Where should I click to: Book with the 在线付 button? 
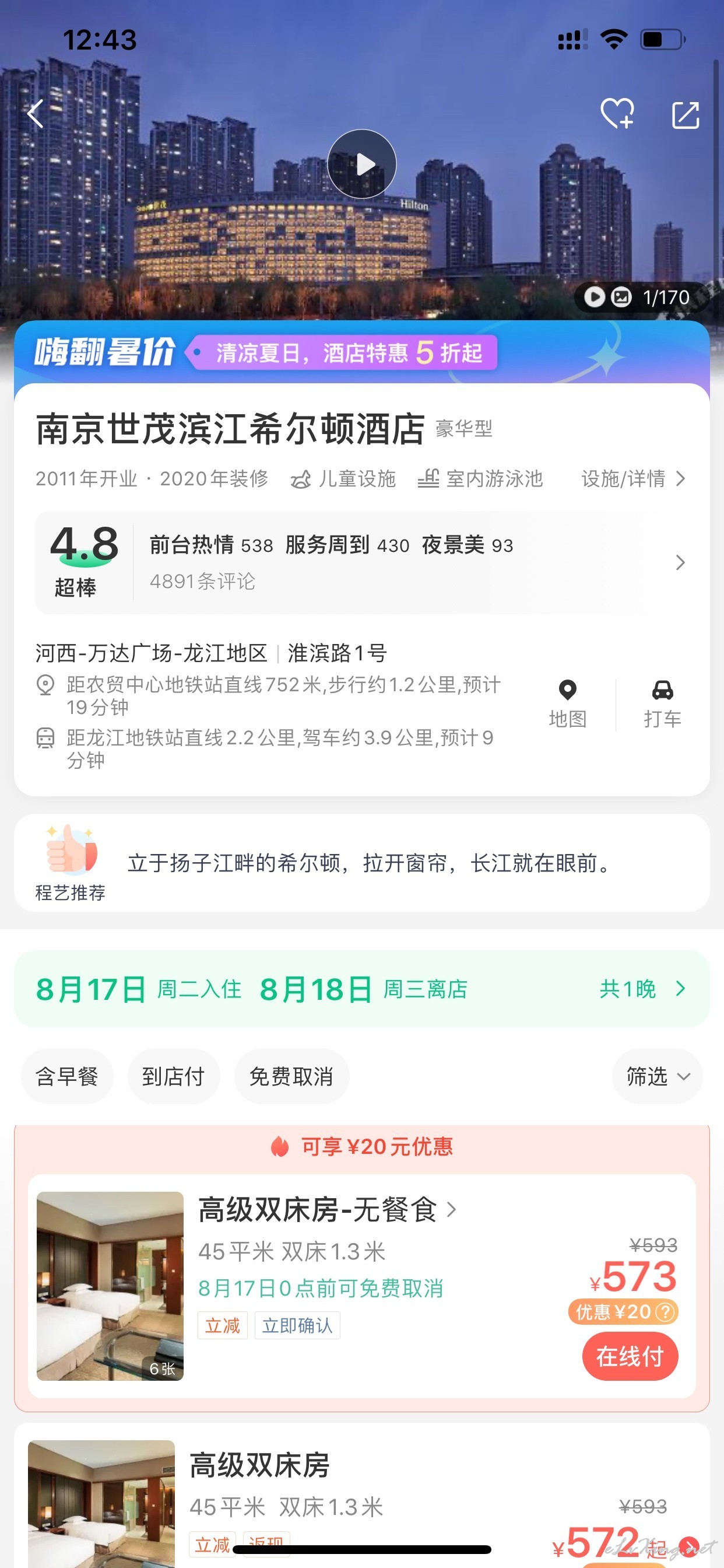[x=630, y=1356]
